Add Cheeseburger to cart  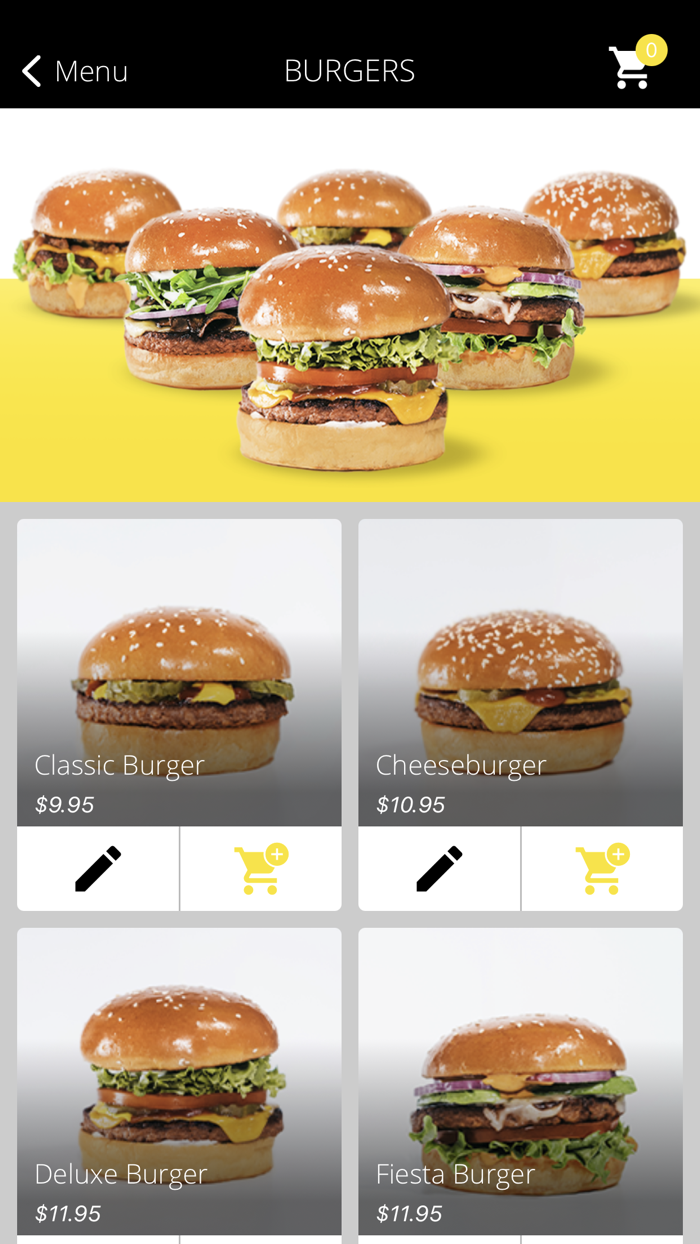click(602, 868)
